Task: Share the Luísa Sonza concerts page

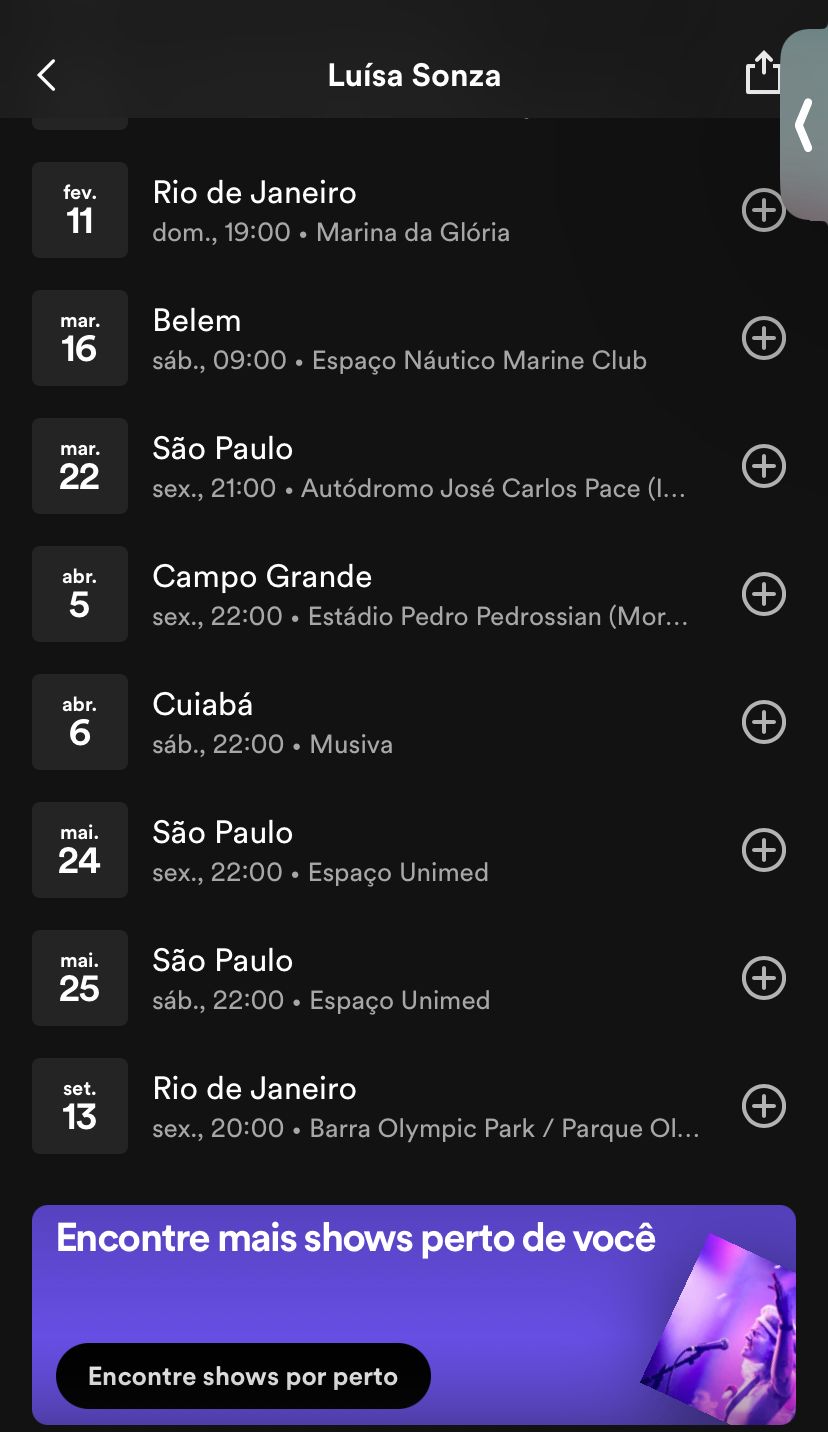Action: 762,73
